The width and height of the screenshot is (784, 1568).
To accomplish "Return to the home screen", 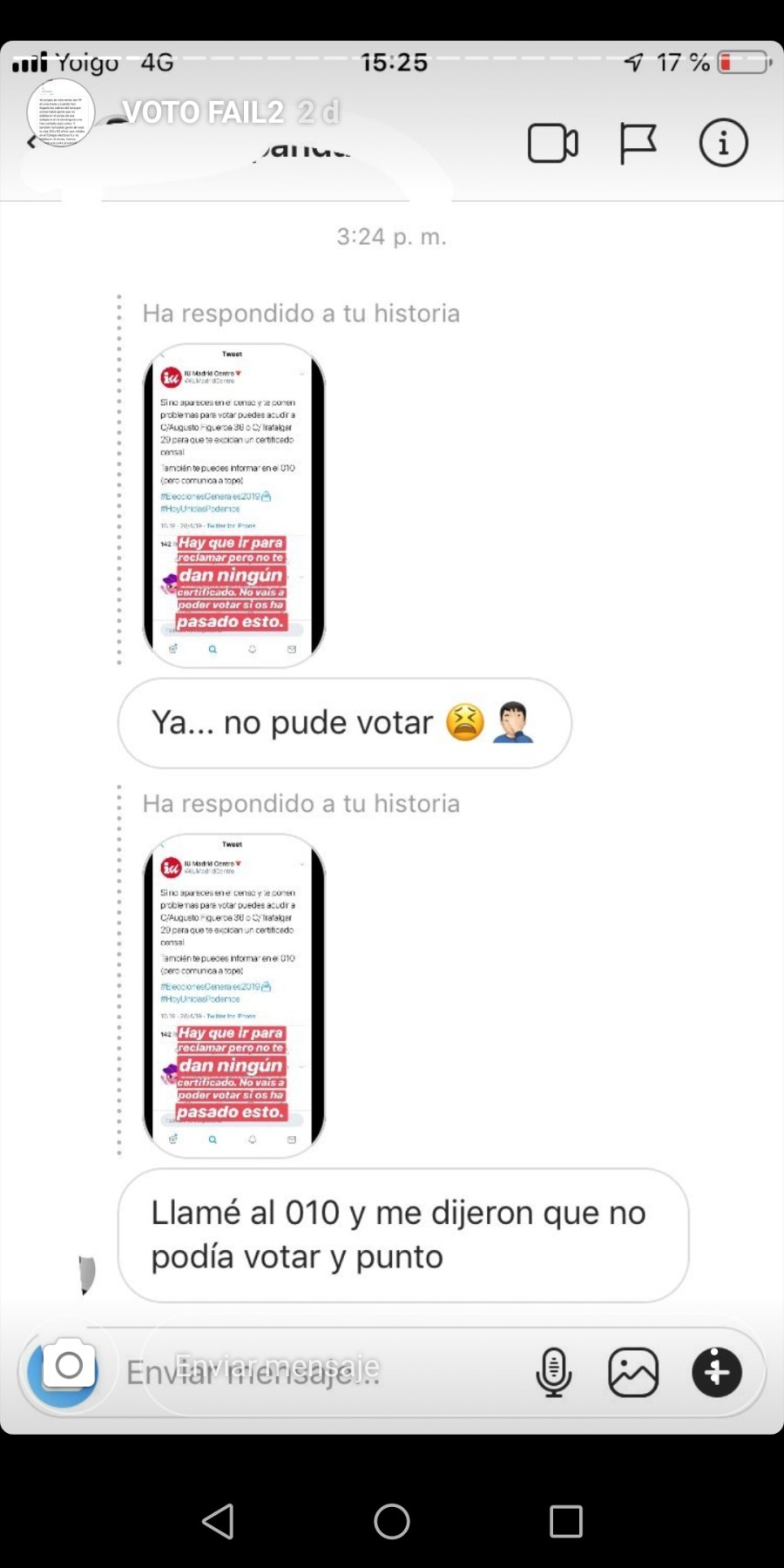I will coord(392,1522).
